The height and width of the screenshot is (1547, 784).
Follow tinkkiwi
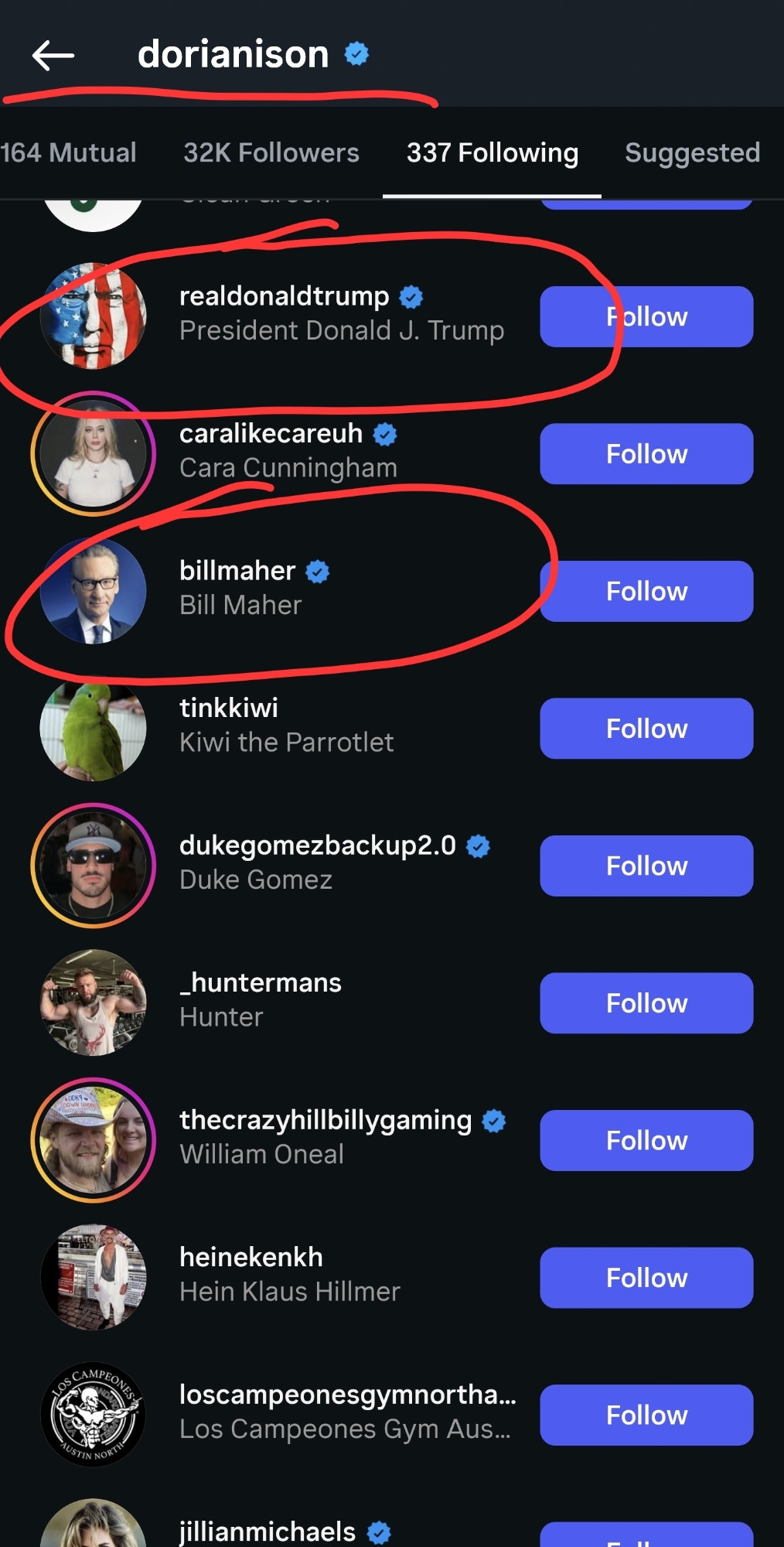[x=646, y=729]
